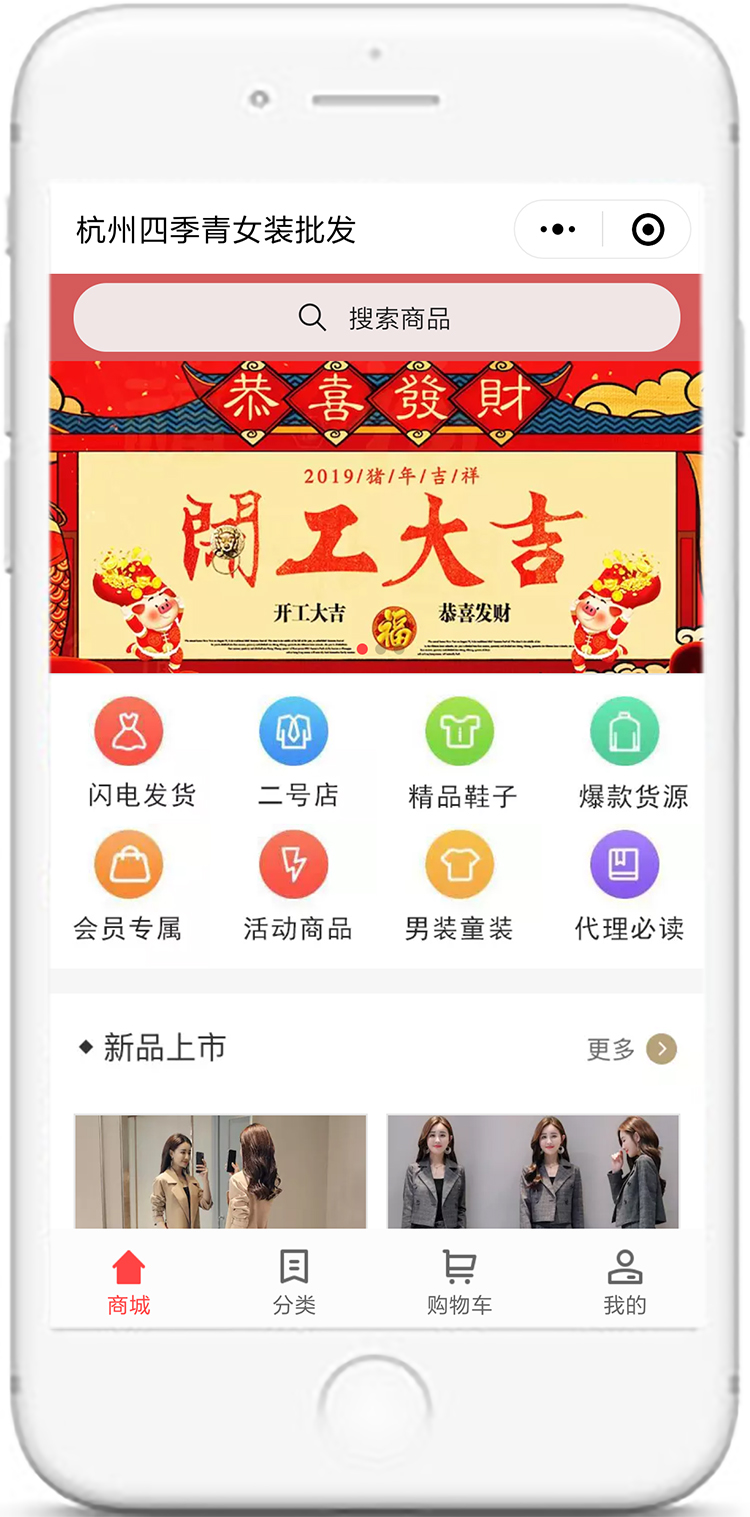Click the 搜索商品 search input
Image resolution: width=750 pixels, height=1517 pixels.
pos(400,317)
